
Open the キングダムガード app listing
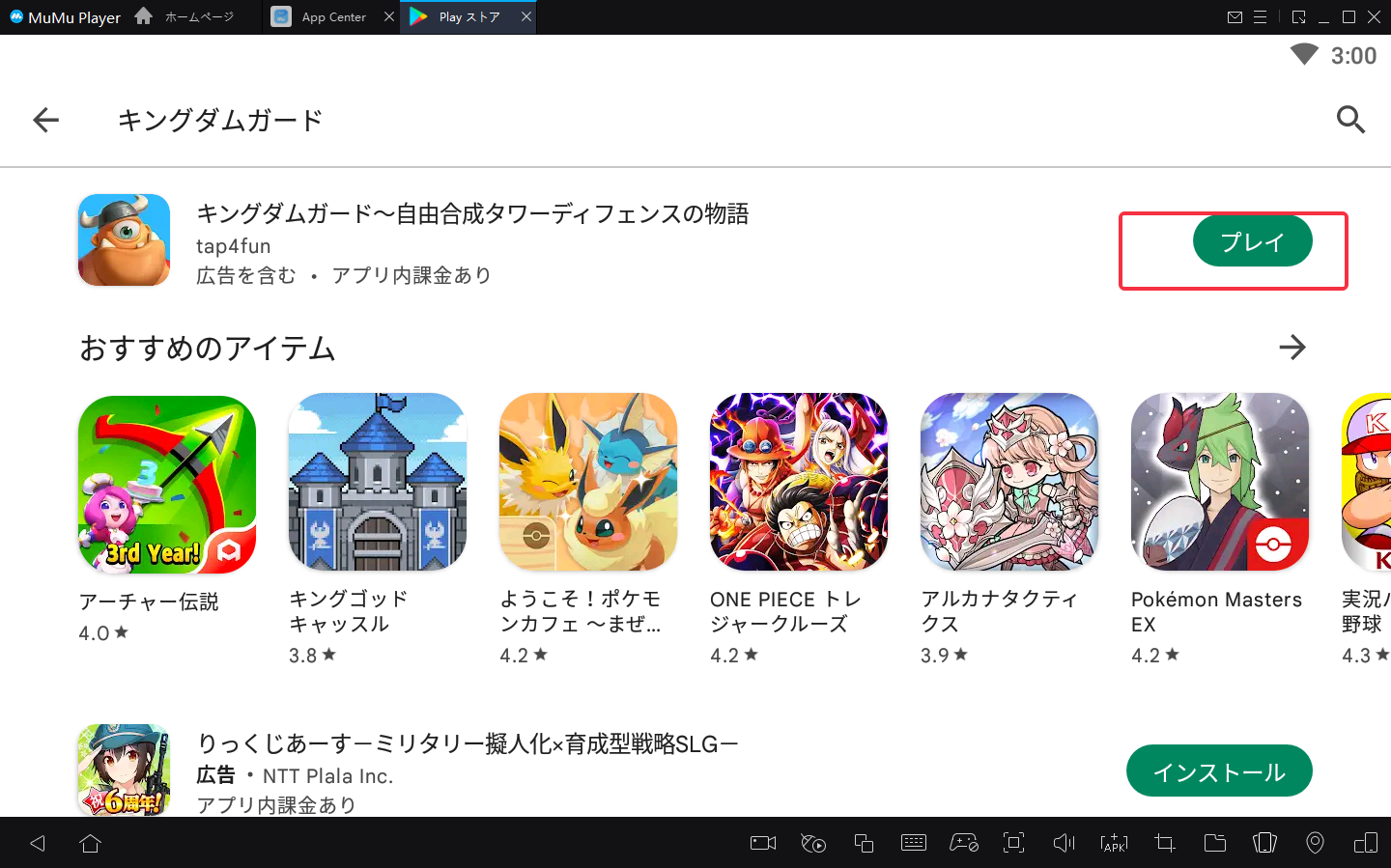[471, 214]
